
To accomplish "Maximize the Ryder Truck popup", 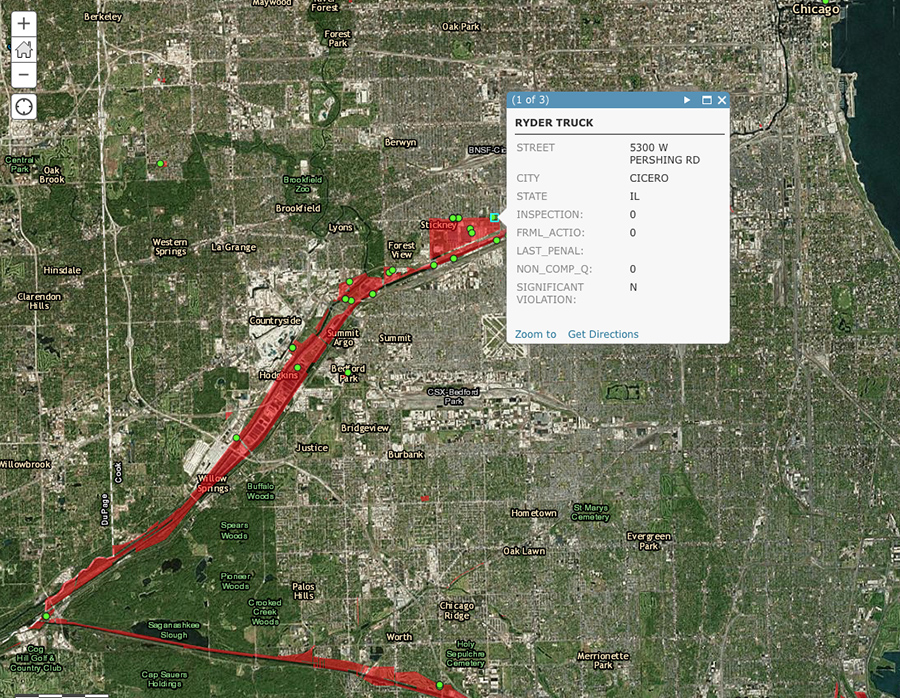I will (706, 100).
